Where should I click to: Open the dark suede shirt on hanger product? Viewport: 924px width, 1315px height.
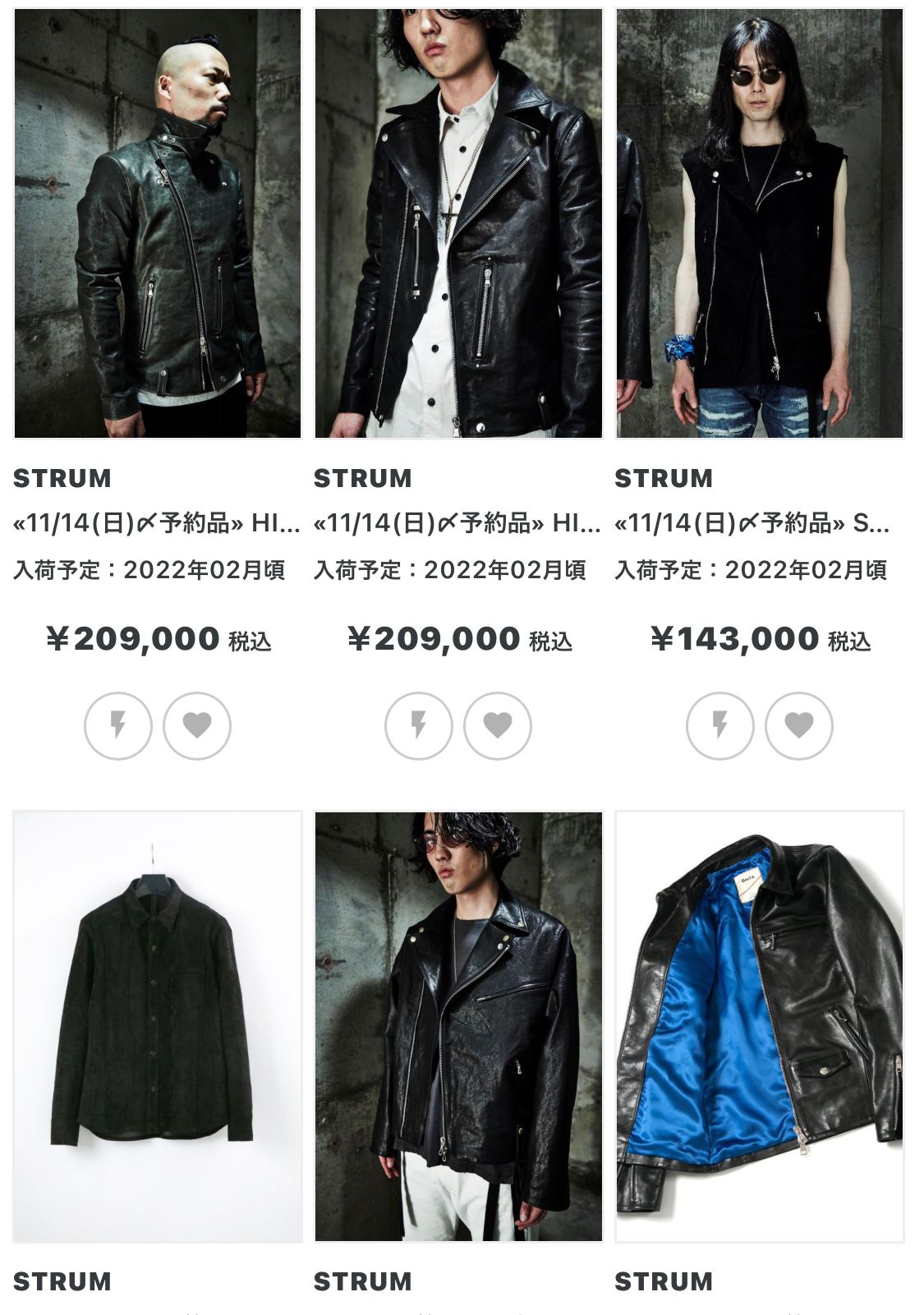coord(157,1027)
